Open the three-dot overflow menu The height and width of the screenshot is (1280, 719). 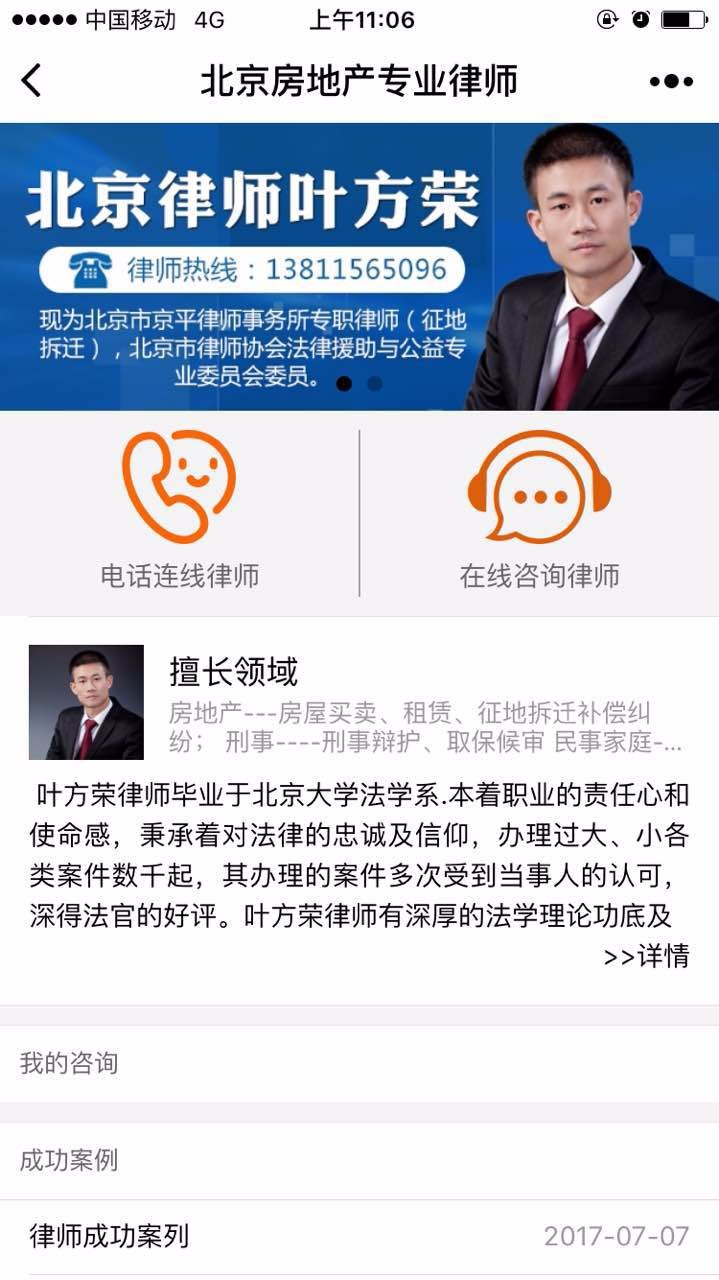[x=671, y=81]
